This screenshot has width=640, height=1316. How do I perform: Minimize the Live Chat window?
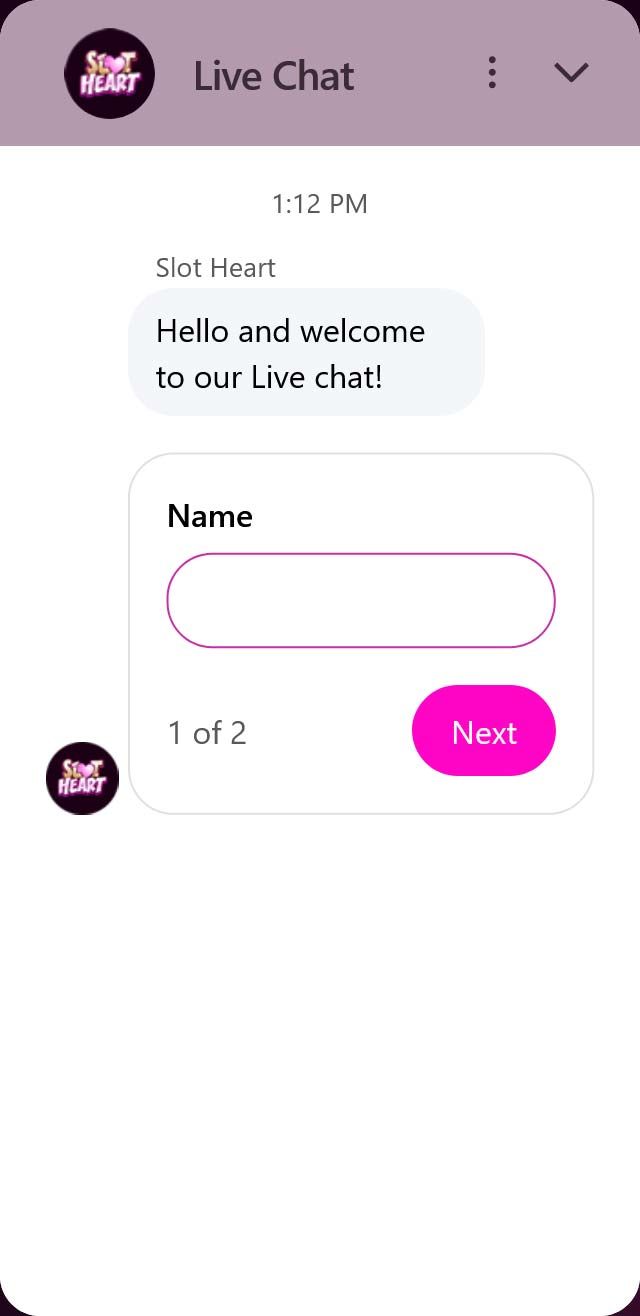coord(571,73)
